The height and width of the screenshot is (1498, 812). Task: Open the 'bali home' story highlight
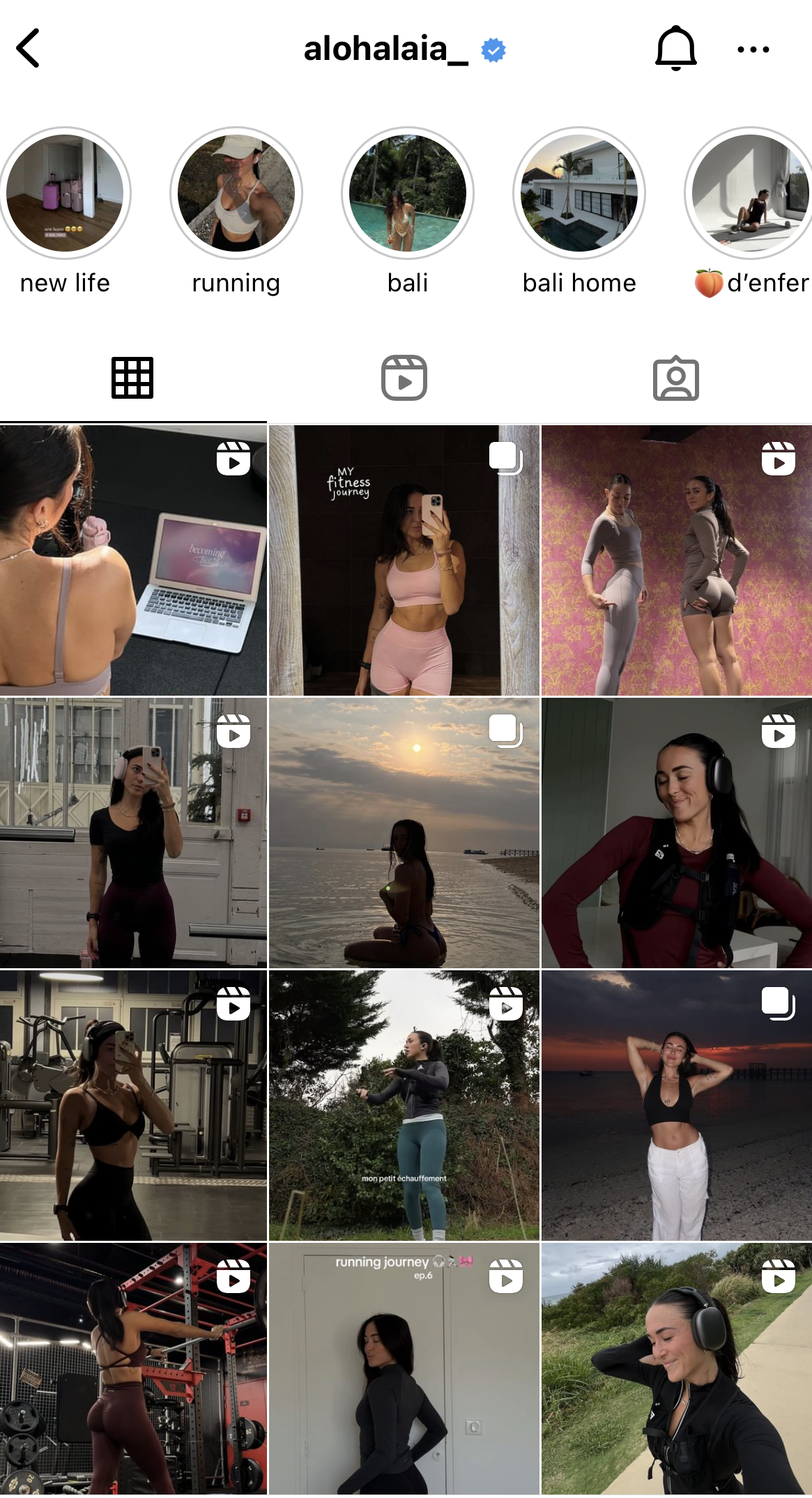tap(579, 193)
